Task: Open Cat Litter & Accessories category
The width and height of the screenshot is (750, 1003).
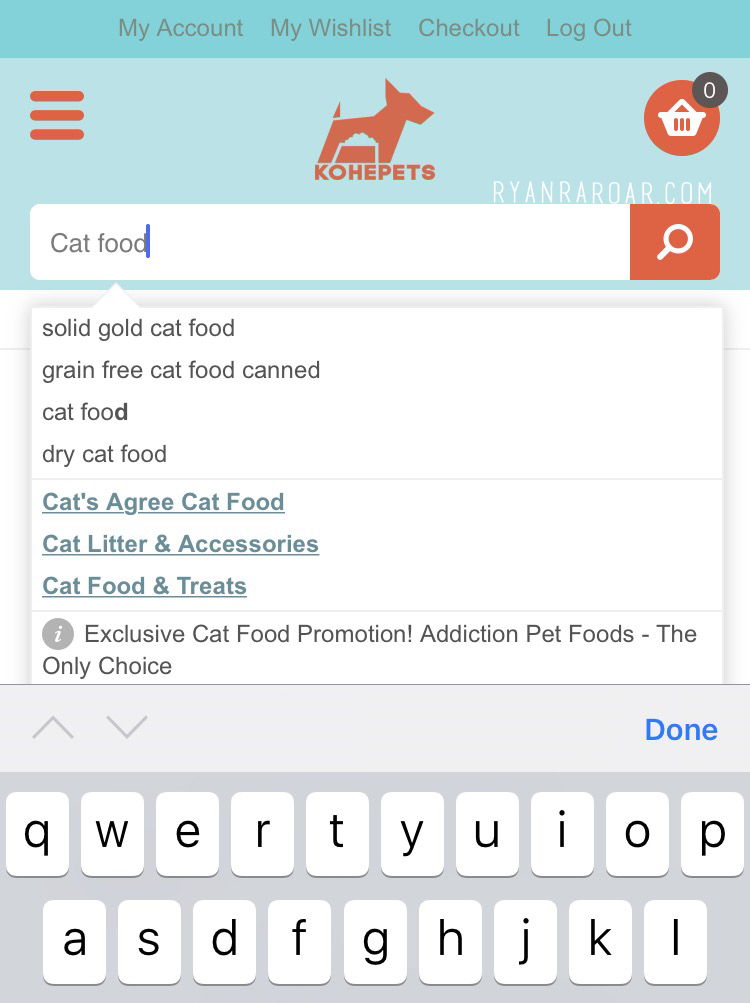Action: point(180,544)
